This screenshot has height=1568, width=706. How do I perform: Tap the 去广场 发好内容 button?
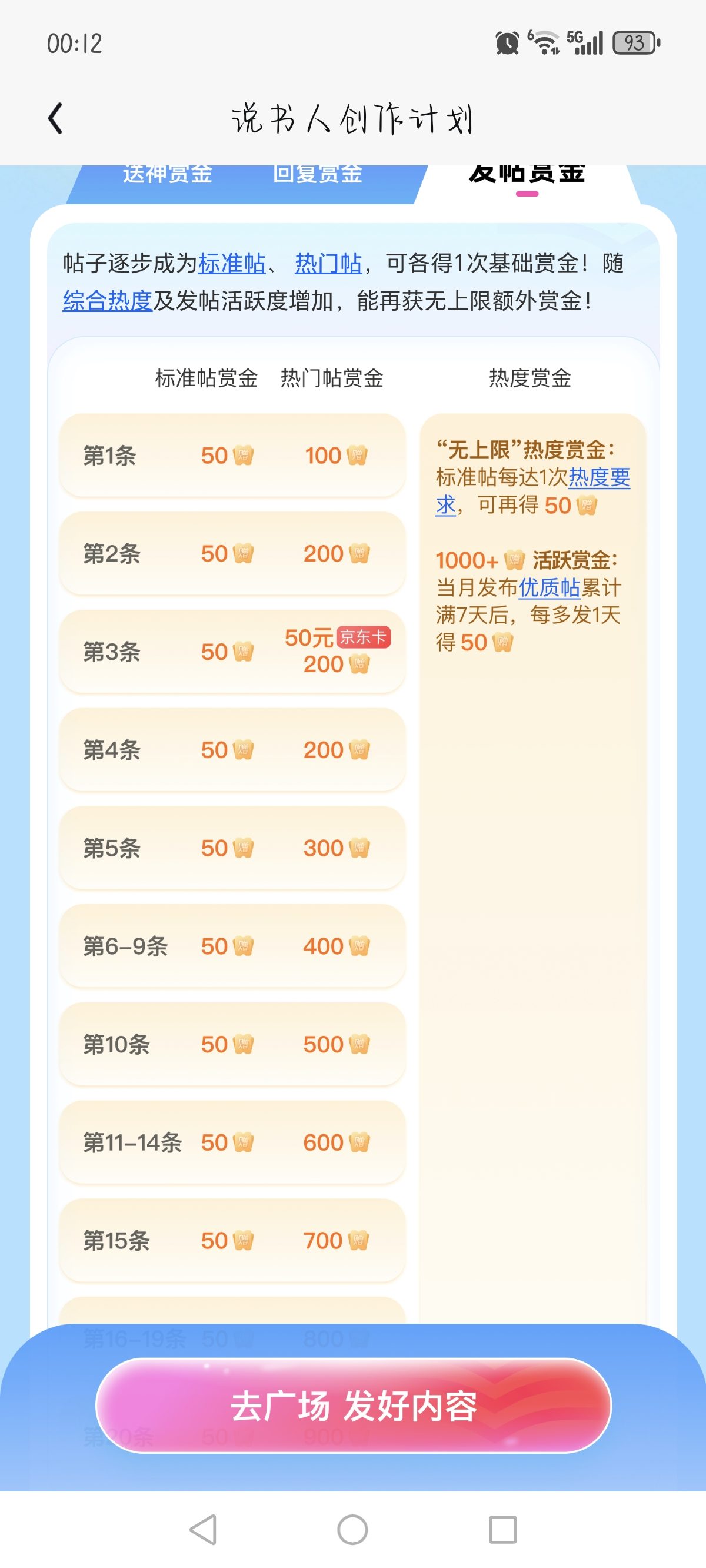coord(353,1406)
